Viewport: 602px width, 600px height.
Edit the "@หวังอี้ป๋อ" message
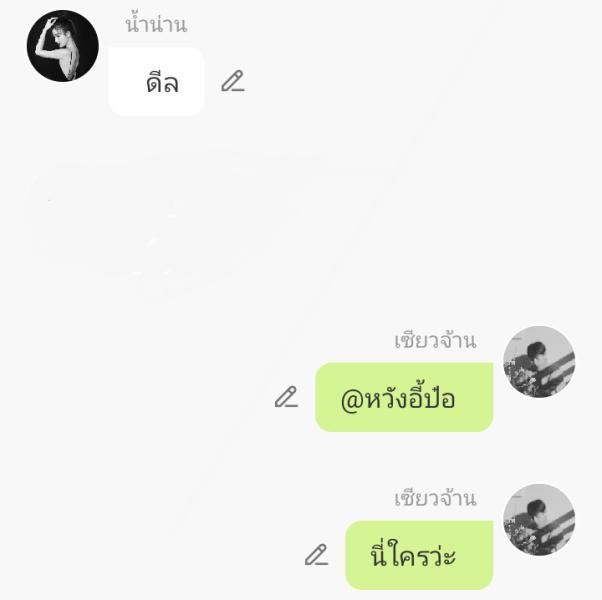click(x=287, y=398)
